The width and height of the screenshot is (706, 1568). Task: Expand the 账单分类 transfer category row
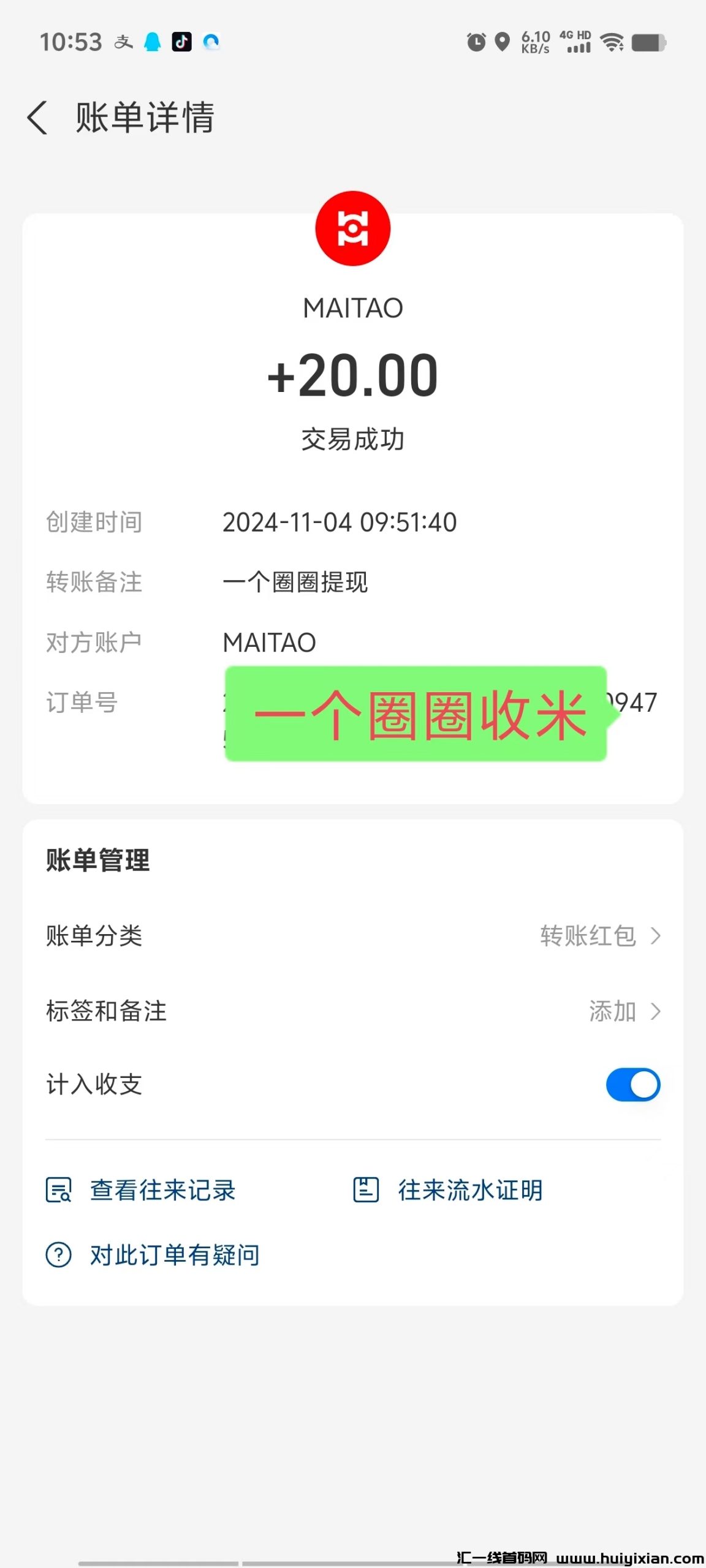point(352,935)
